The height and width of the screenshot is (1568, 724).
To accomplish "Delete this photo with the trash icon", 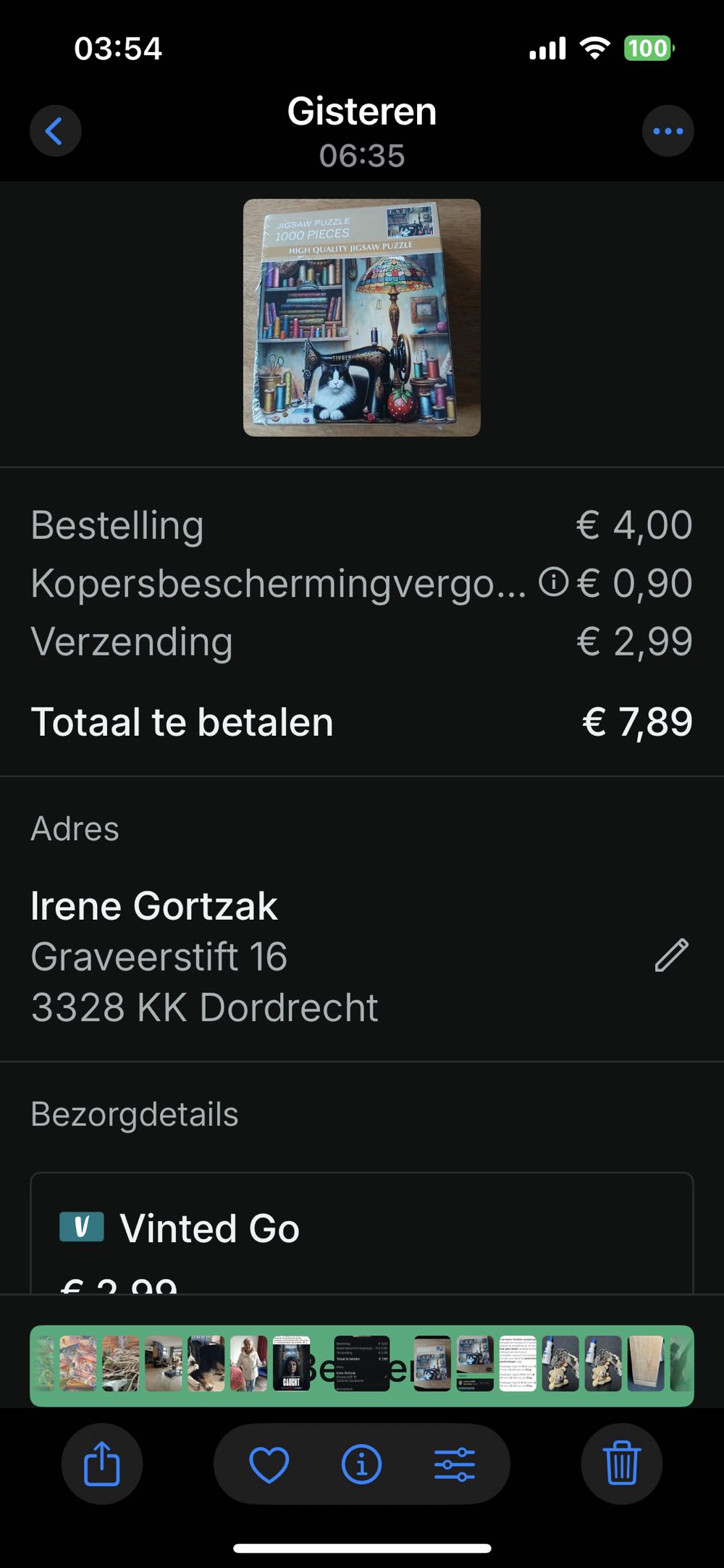I will [x=621, y=1464].
